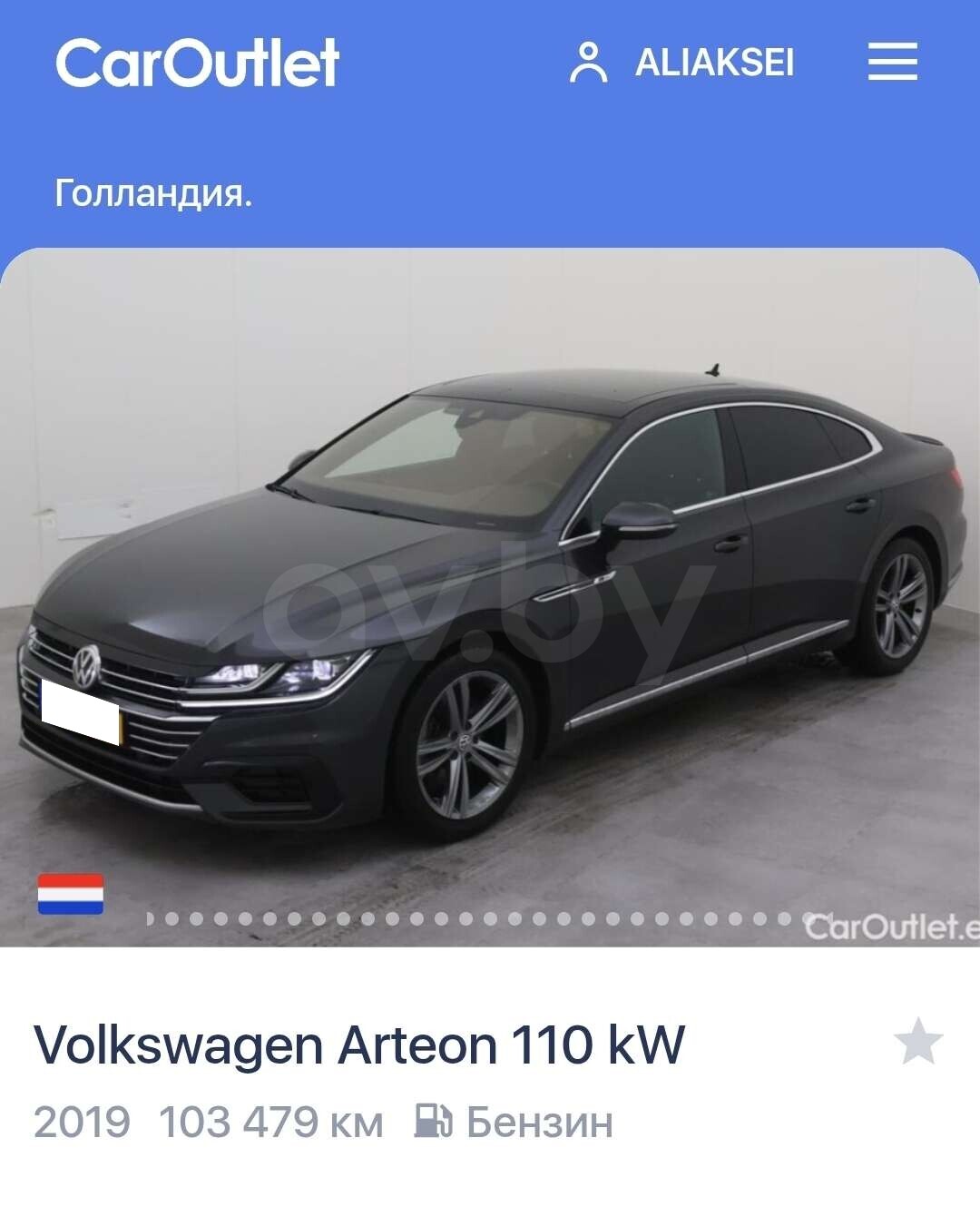This screenshot has height=1226, width=980.
Task: Go to the CarOutlet home page
Action: (x=197, y=63)
